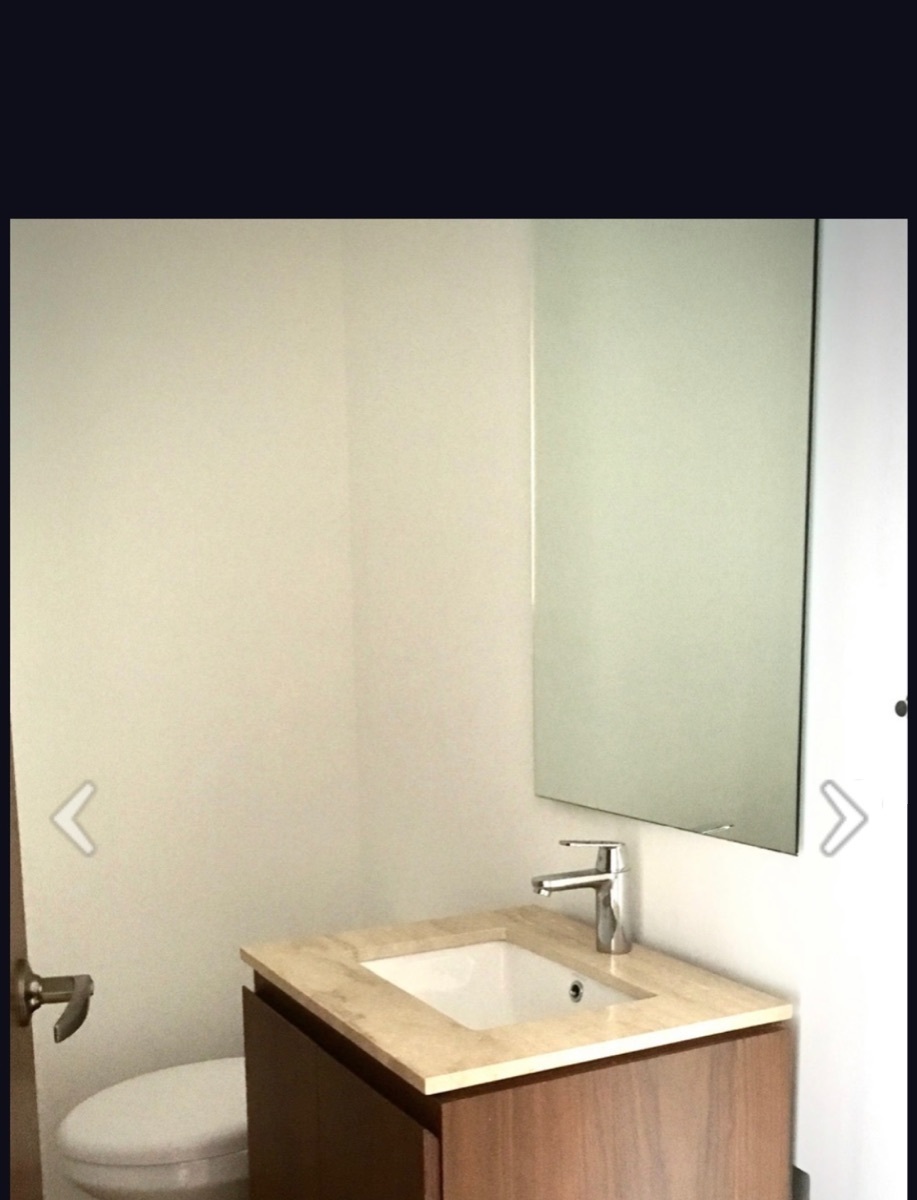
Task: Go to the previous photo
Action: point(74,818)
